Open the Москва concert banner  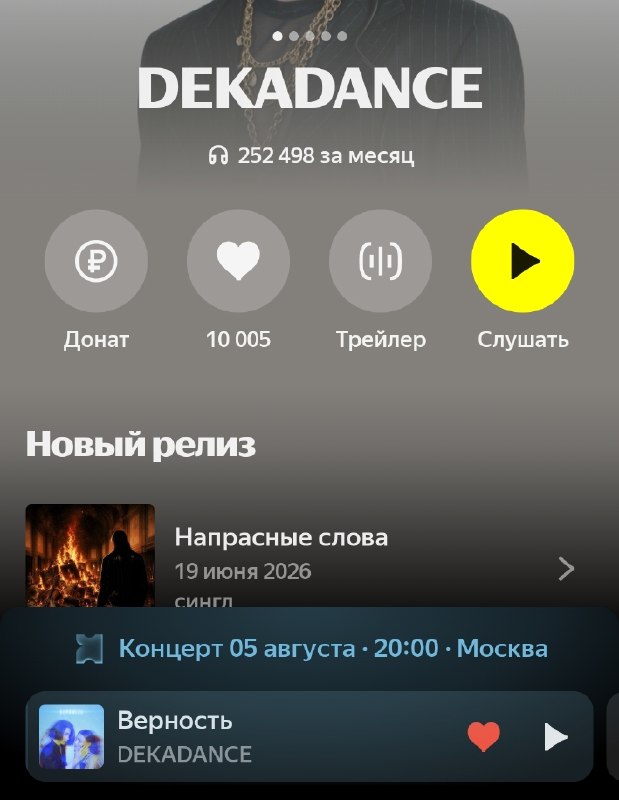click(309, 648)
